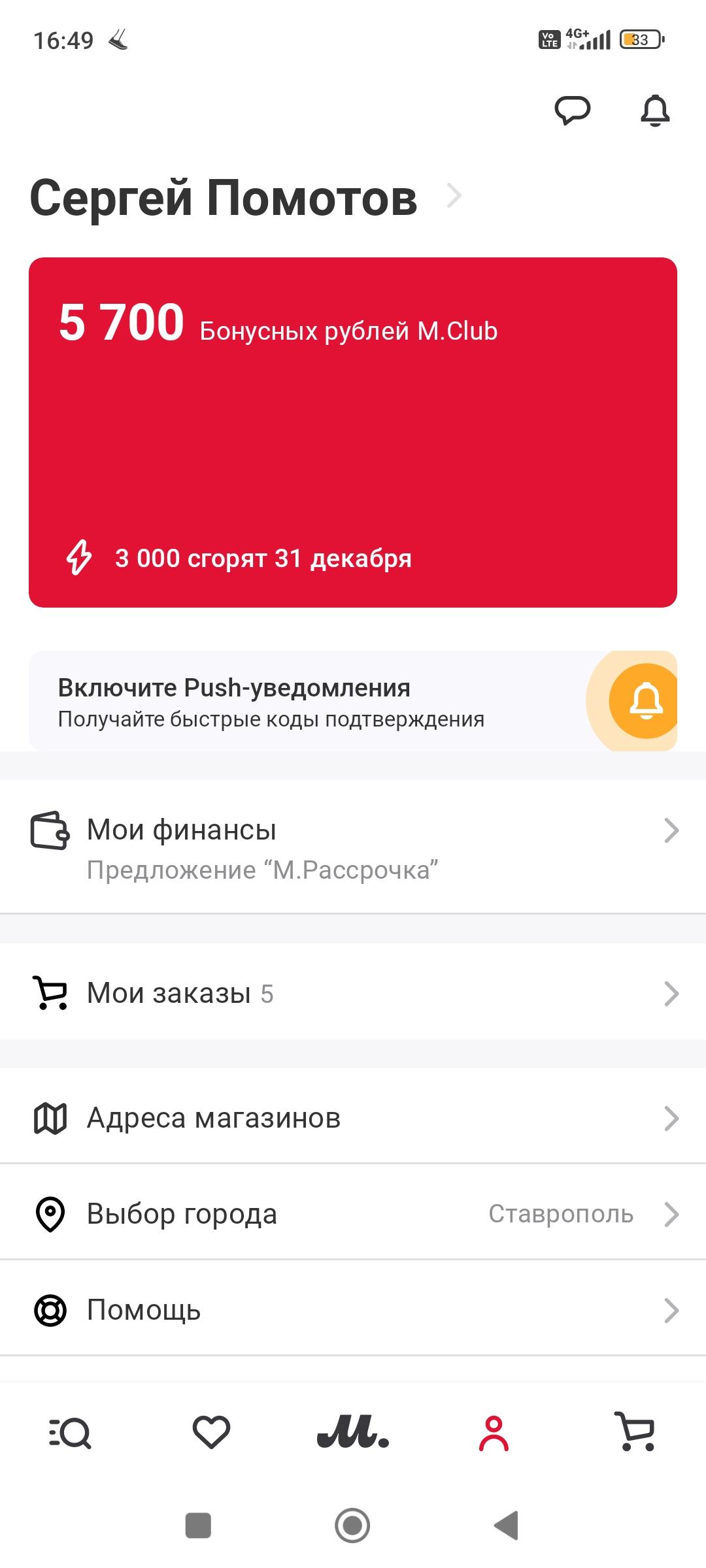Tap the system home button
706x1568 pixels.
353,1526
